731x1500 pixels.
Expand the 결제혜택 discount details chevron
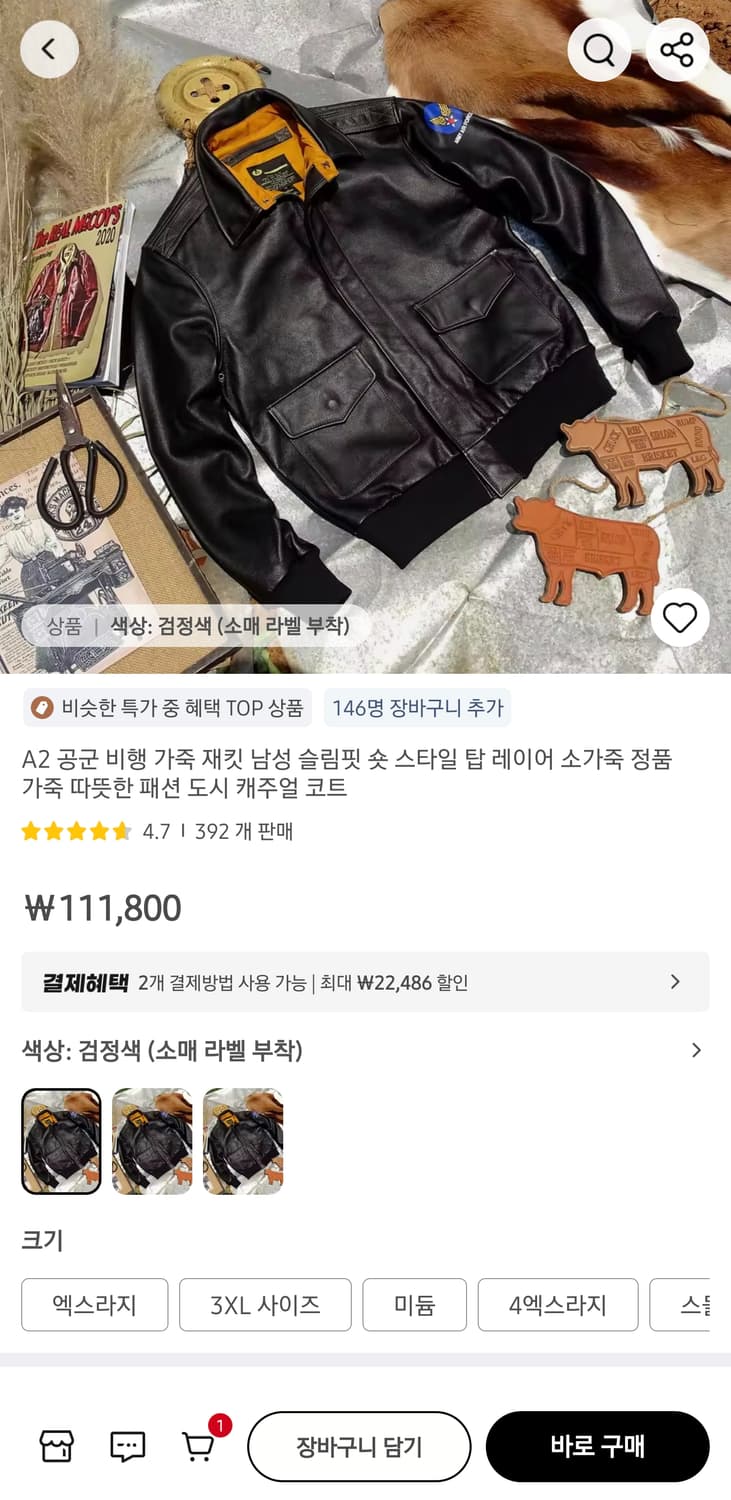tap(674, 982)
